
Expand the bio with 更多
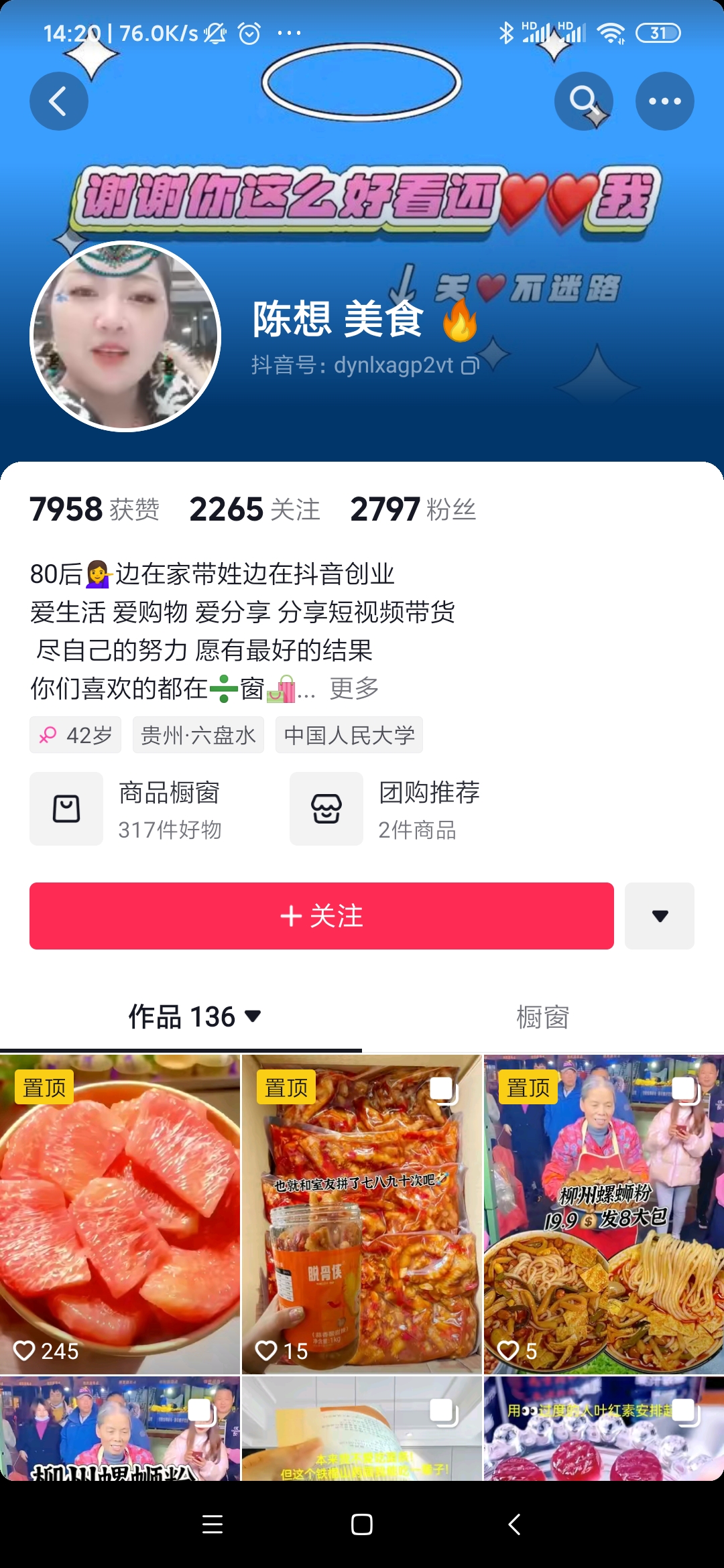354,688
